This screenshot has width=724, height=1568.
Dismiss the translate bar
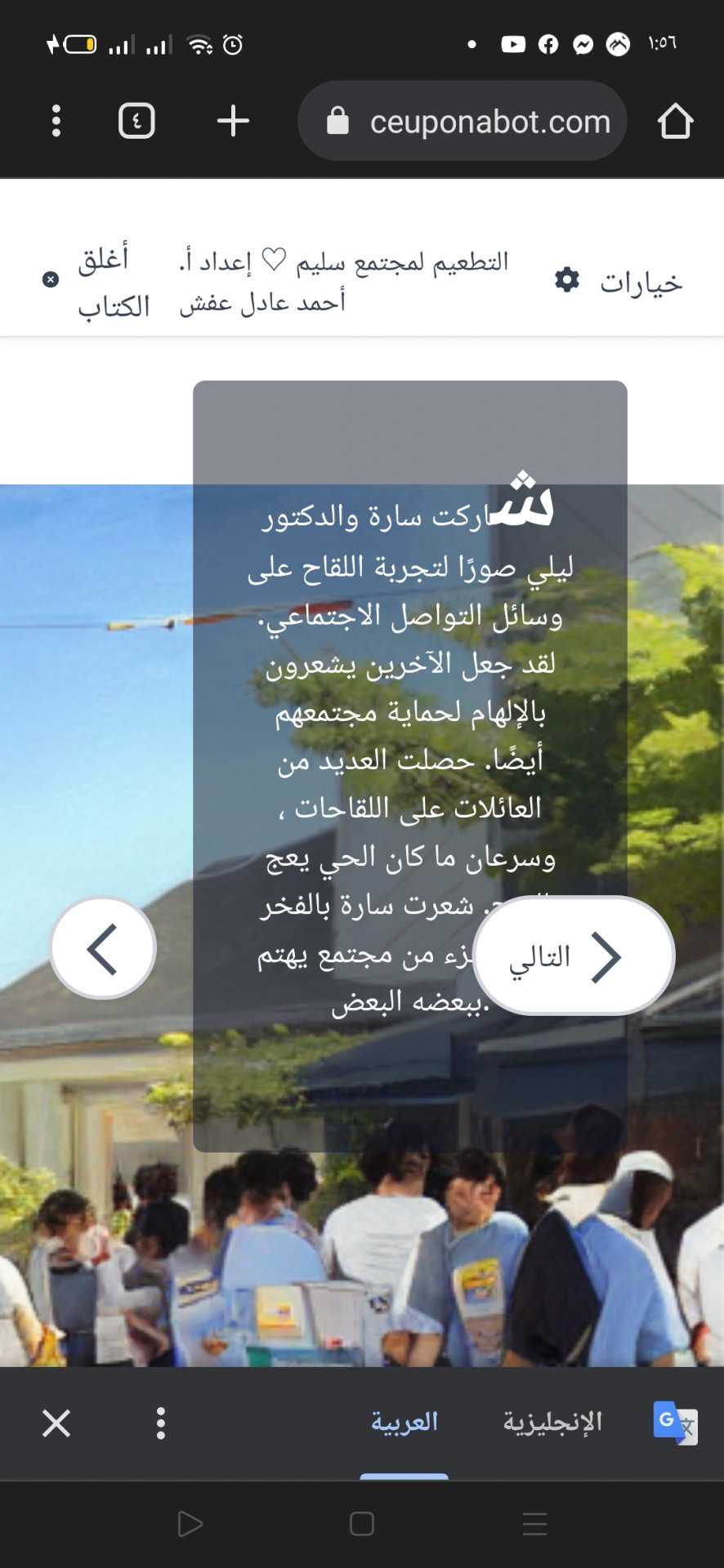pyautogui.click(x=56, y=1423)
